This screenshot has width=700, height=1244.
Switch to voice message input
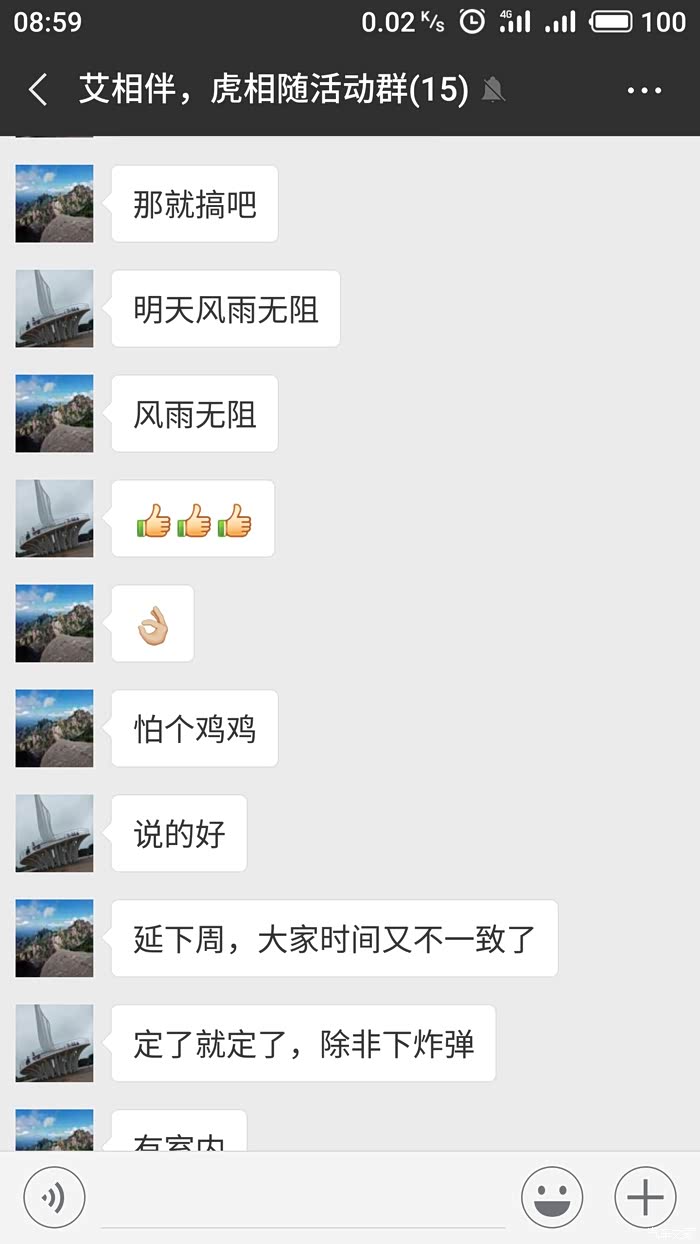(54, 1197)
